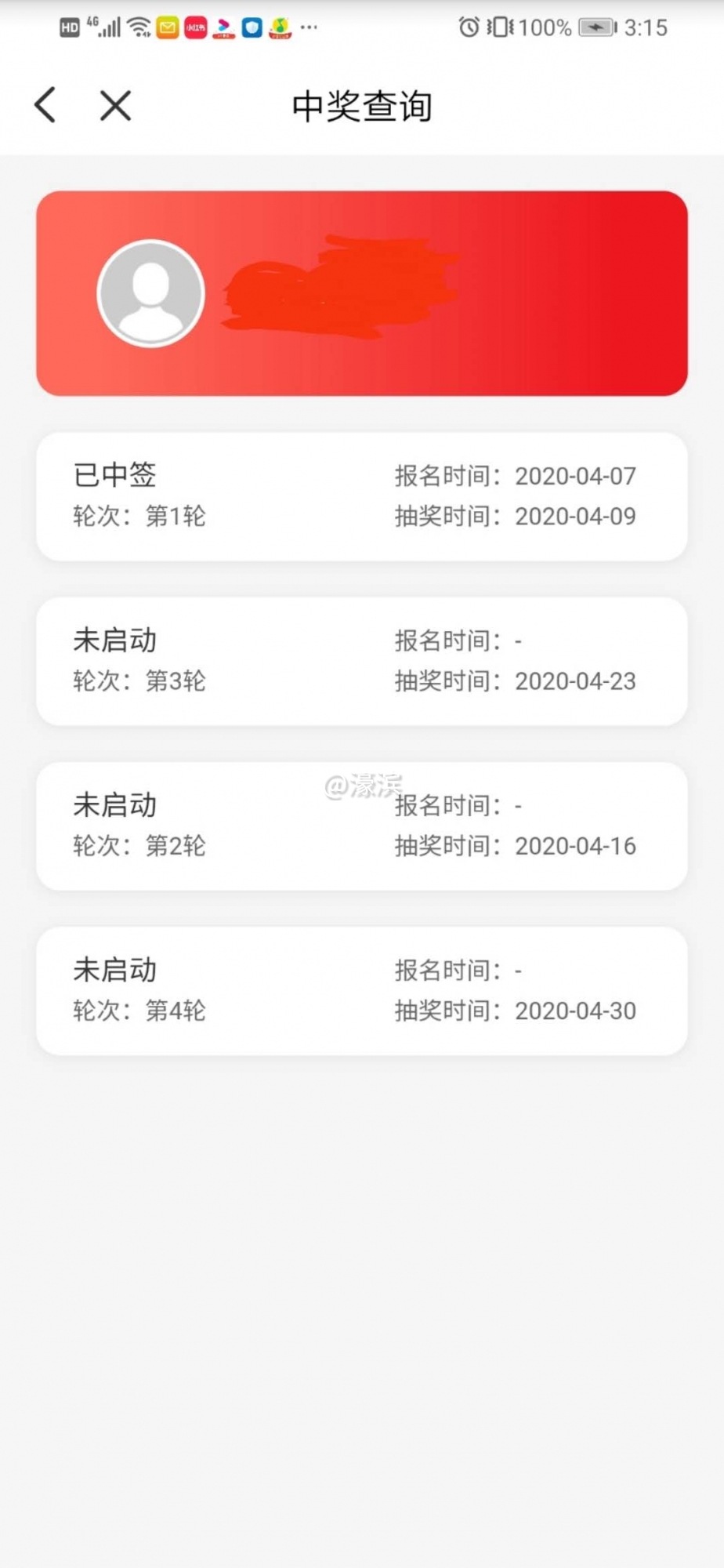Screen dimensions: 724x1568
Task: Open the 第4轮 round details card
Action: point(362,989)
